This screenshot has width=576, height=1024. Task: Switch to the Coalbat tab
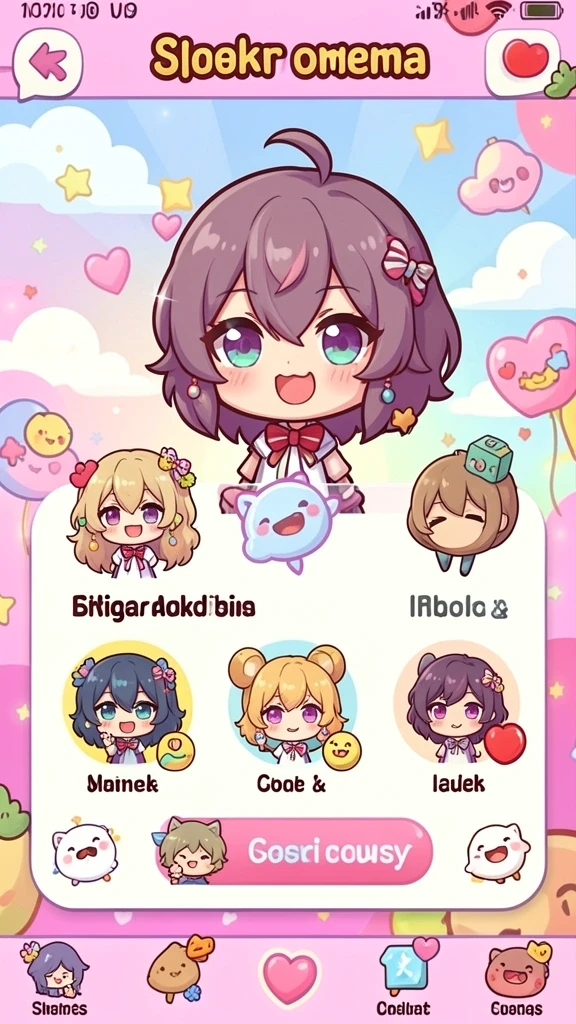click(404, 978)
